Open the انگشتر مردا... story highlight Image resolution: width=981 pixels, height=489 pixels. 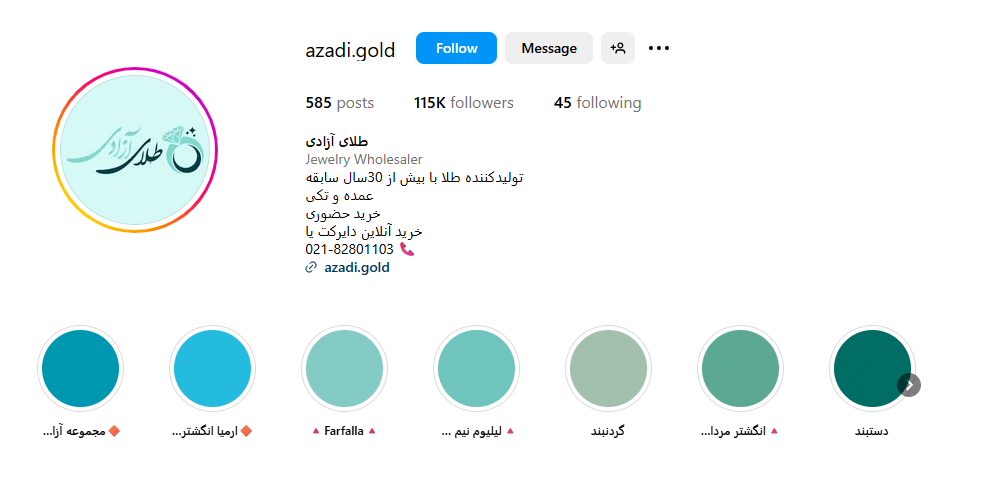pos(740,370)
